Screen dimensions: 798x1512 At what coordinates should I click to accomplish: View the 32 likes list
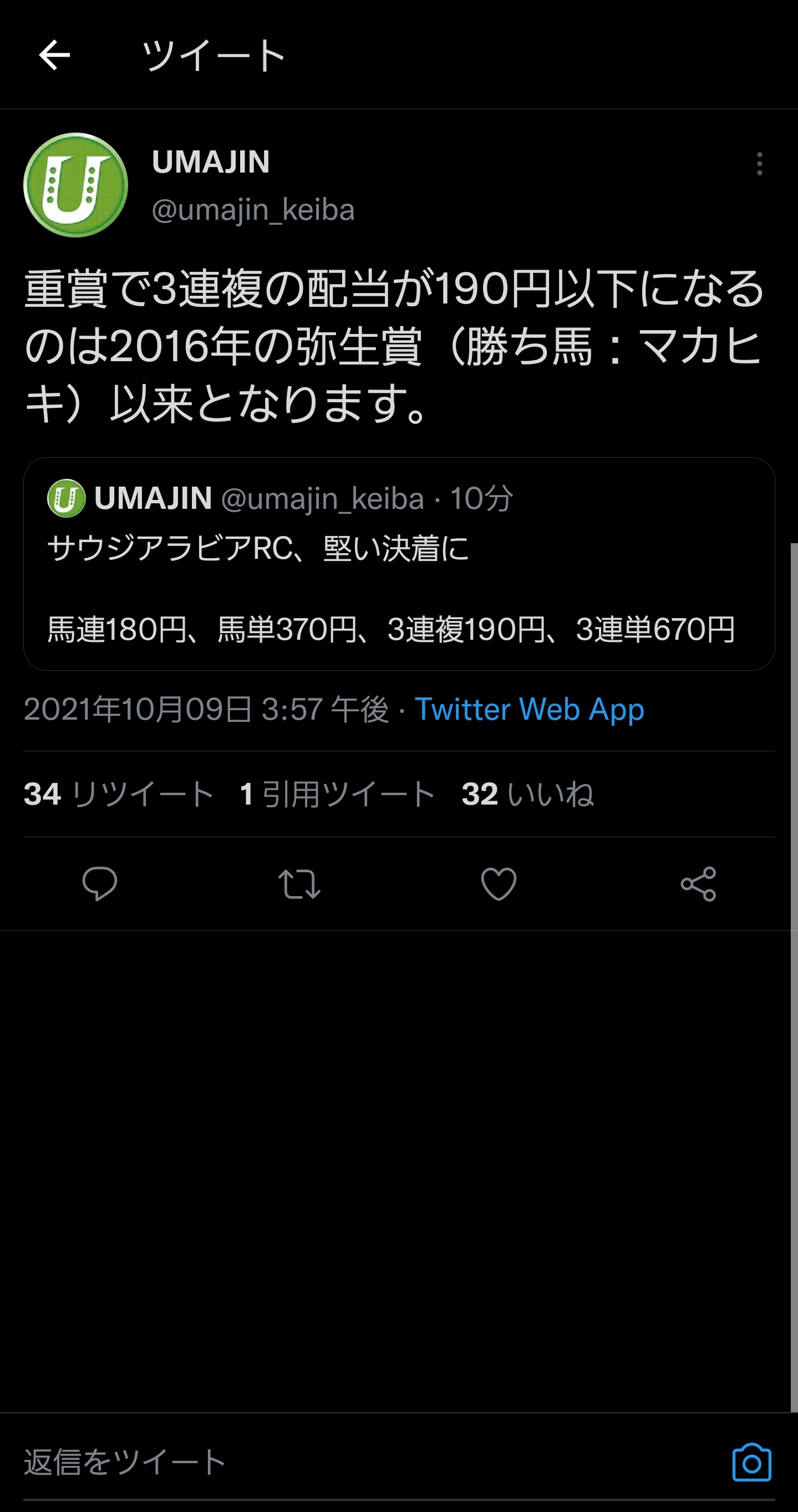[x=527, y=794]
